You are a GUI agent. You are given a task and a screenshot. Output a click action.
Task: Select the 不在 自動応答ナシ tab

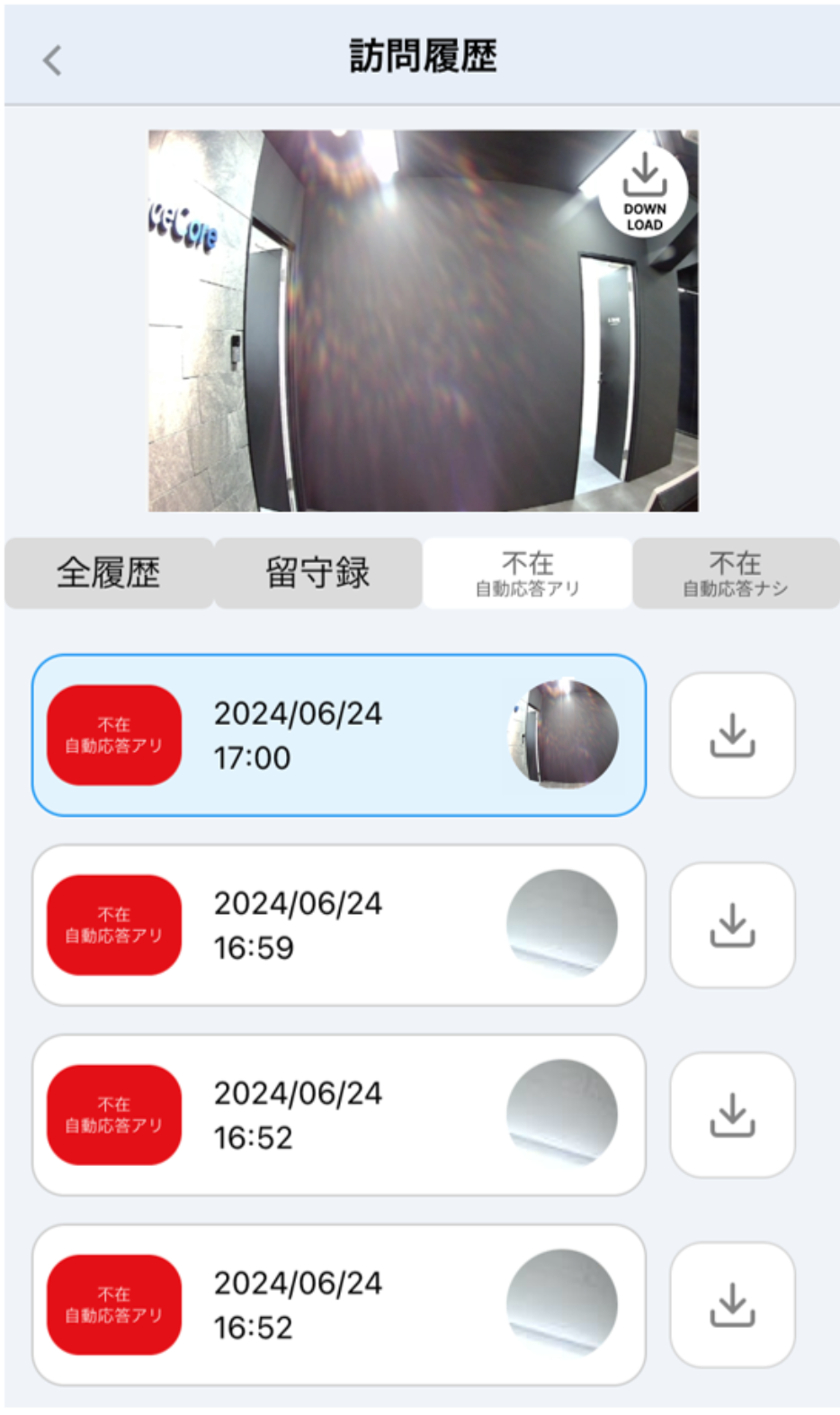(x=735, y=573)
